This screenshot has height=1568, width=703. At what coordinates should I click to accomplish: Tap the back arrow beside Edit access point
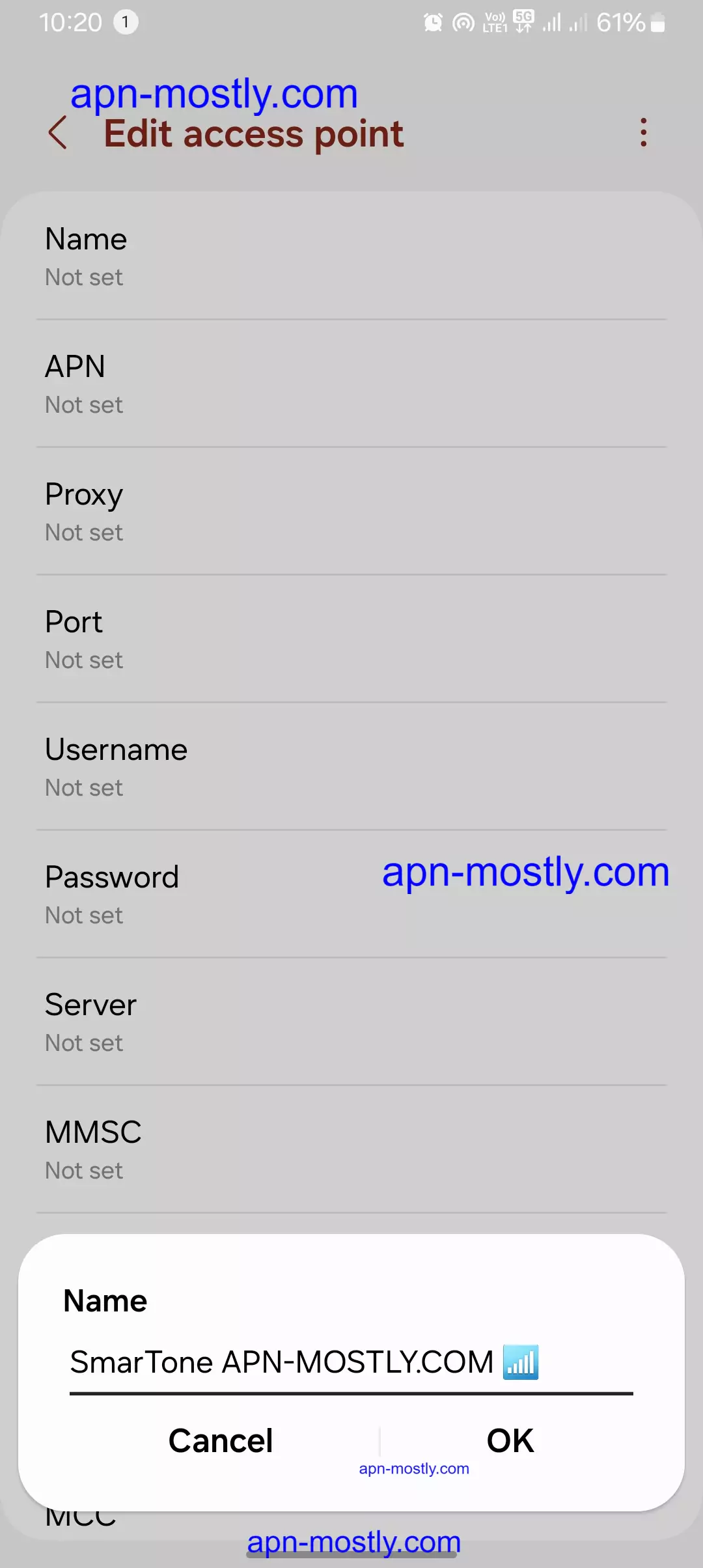click(58, 133)
